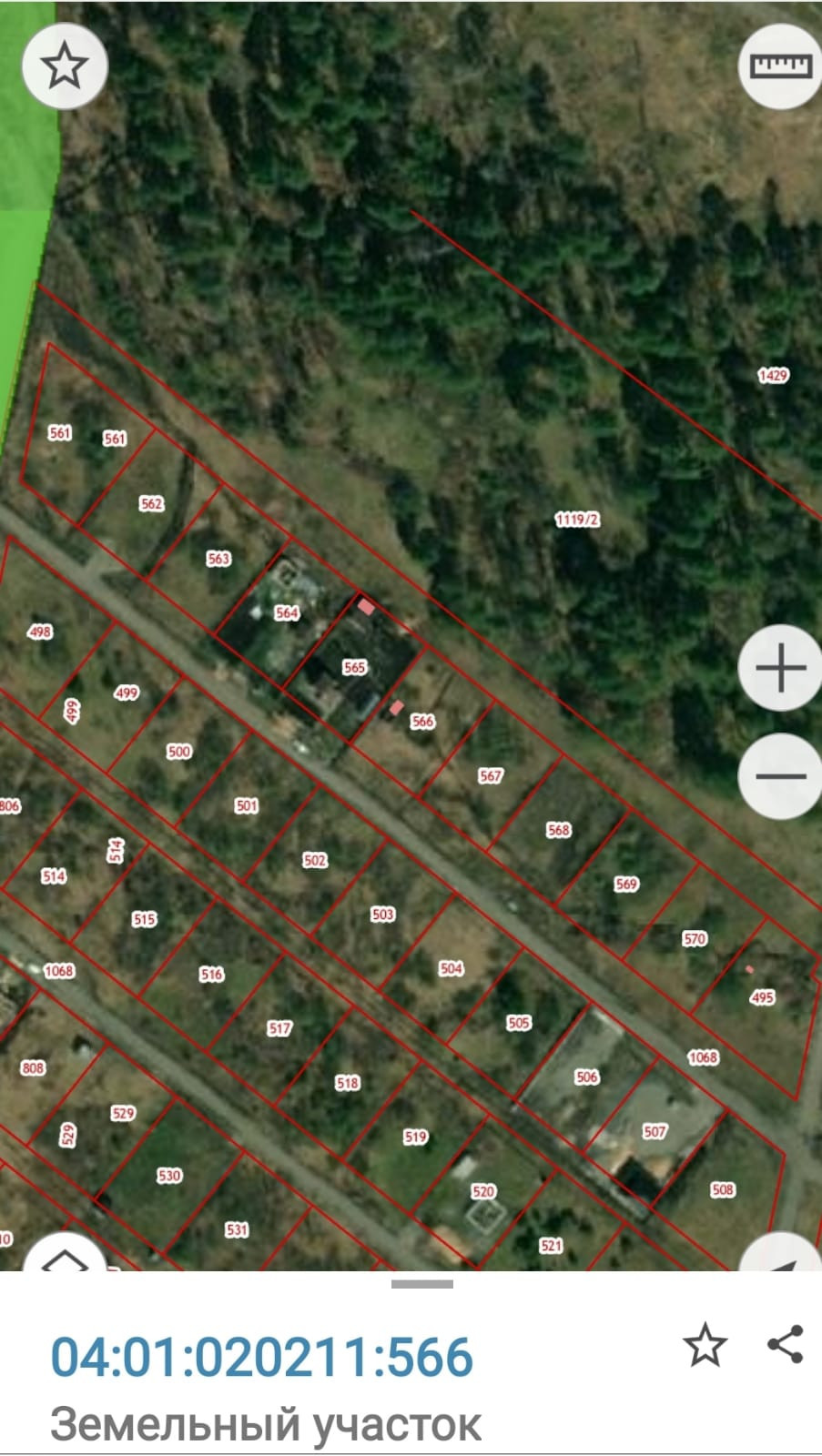Zoom in with the plus button
Image resolution: width=822 pixels, height=1456 pixels.
click(x=780, y=670)
